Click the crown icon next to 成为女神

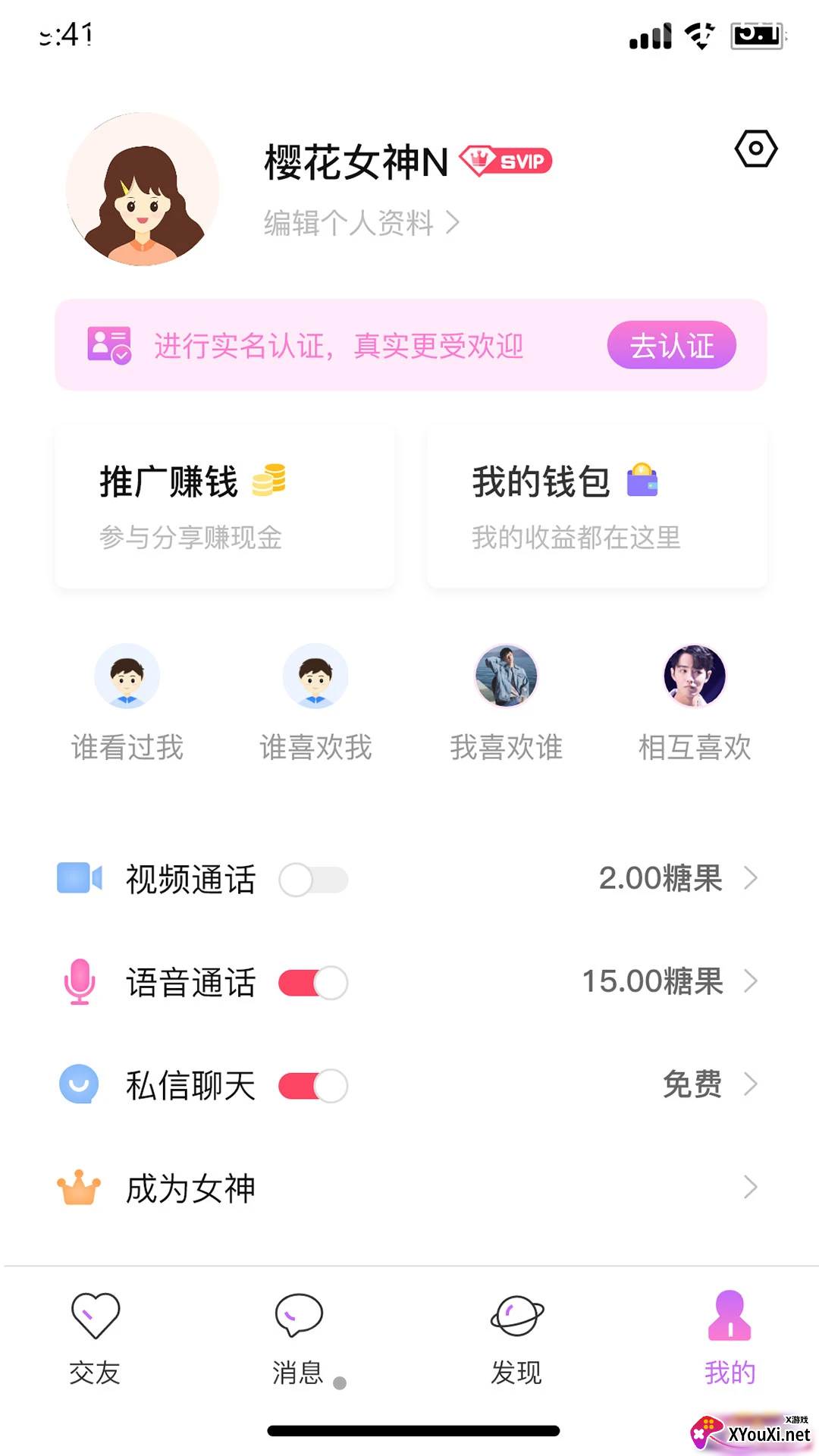click(78, 1187)
